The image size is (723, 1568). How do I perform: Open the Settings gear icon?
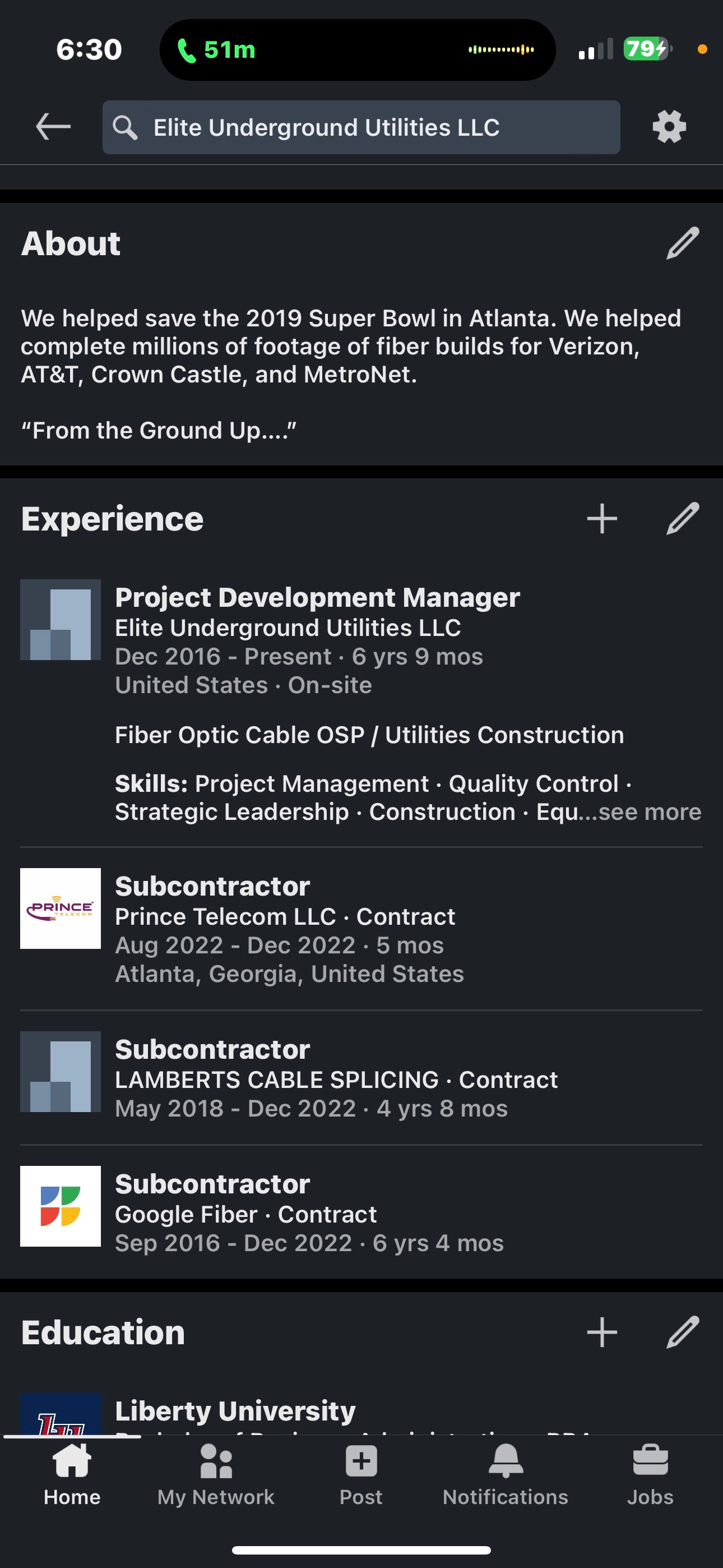[x=668, y=127]
